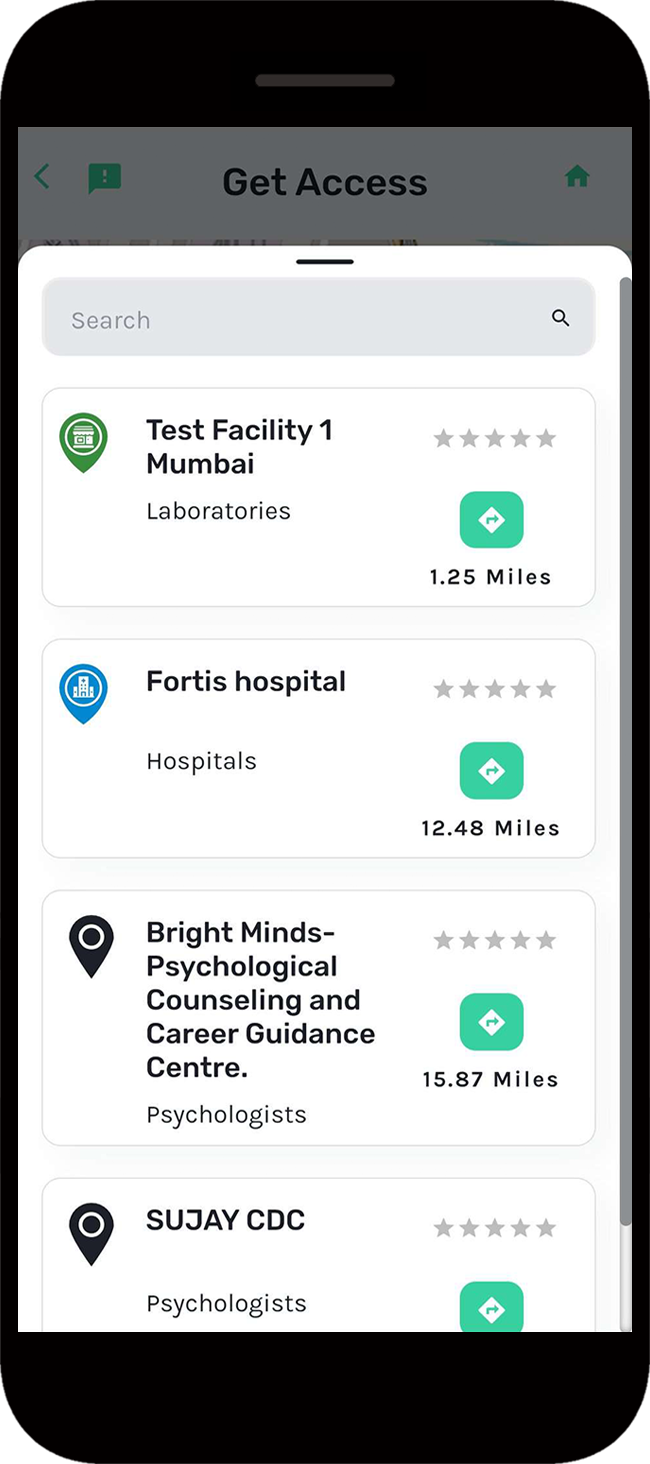Screen dimensions: 650x1464
Task: Tap the bottom sheet drag handle
Action: 325,262
